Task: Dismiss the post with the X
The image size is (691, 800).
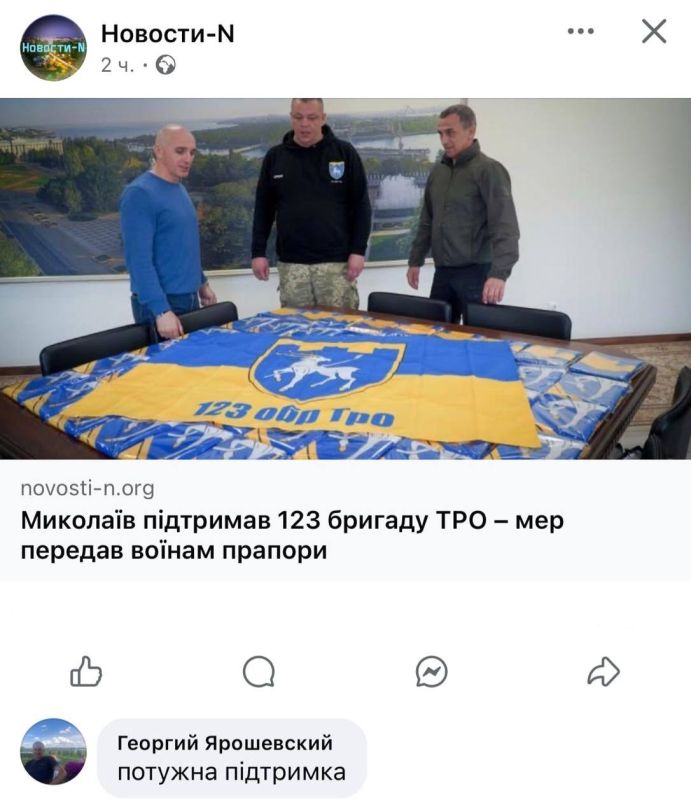Action: coord(654,32)
